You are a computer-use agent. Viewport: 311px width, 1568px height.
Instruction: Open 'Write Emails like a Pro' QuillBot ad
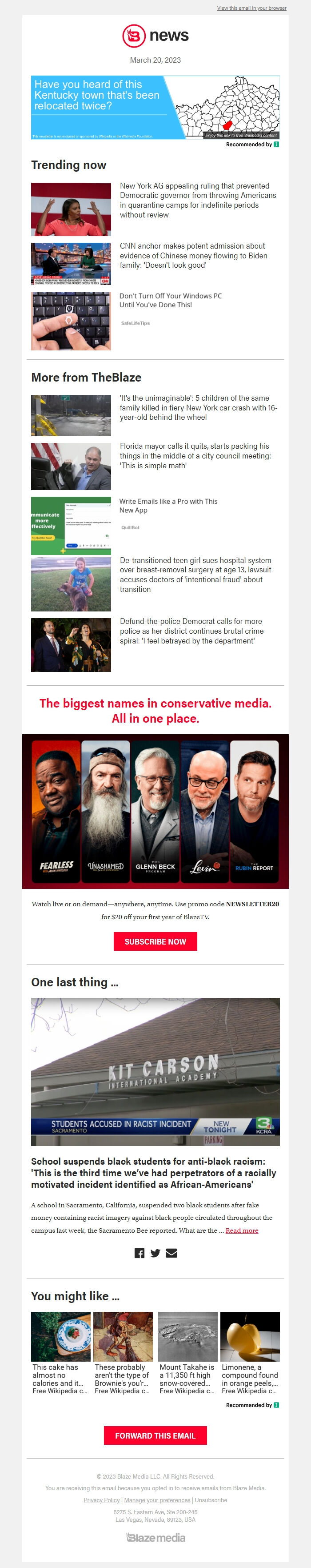pos(168,505)
